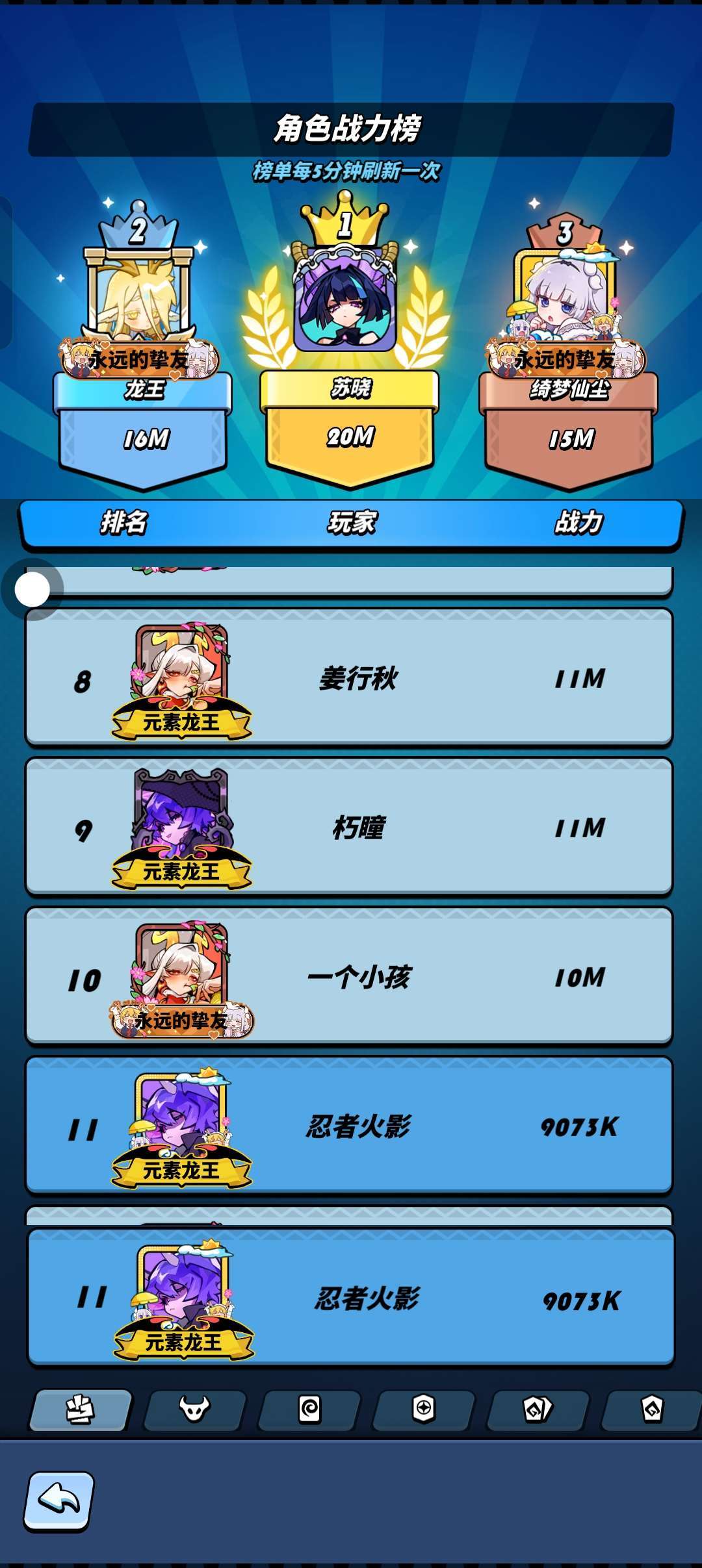Select the bull head ranking tab
Image resolution: width=702 pixels, height=1568 pixels.
(194, 1409)
